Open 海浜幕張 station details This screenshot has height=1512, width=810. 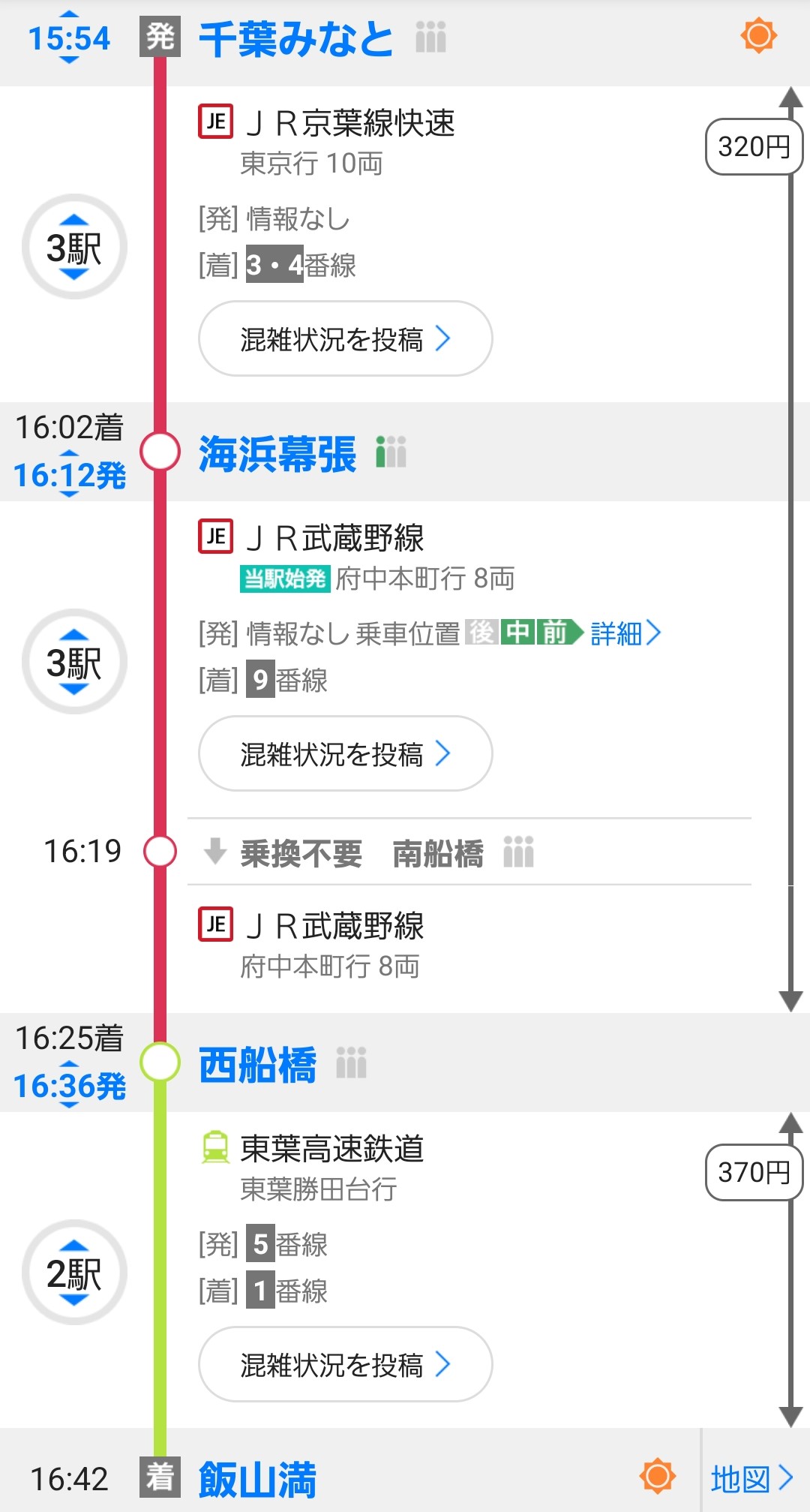point(277,454)
